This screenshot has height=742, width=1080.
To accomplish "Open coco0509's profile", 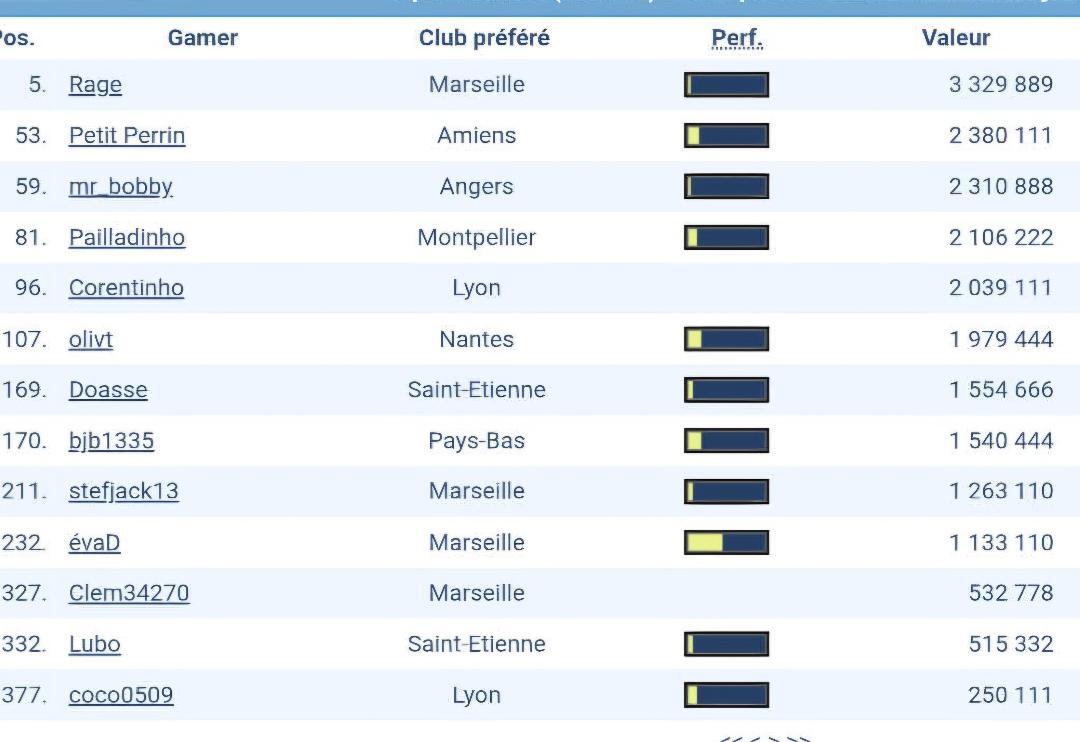I will pyautogui.click(x=120, y=695).
